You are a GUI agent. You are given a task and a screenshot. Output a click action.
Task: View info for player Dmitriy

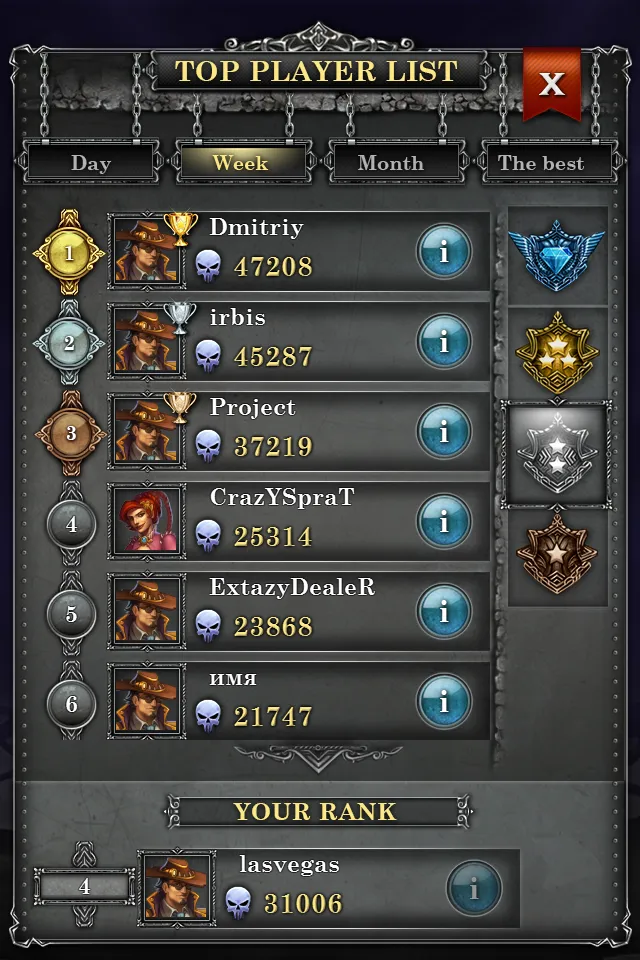pos(444,251)
